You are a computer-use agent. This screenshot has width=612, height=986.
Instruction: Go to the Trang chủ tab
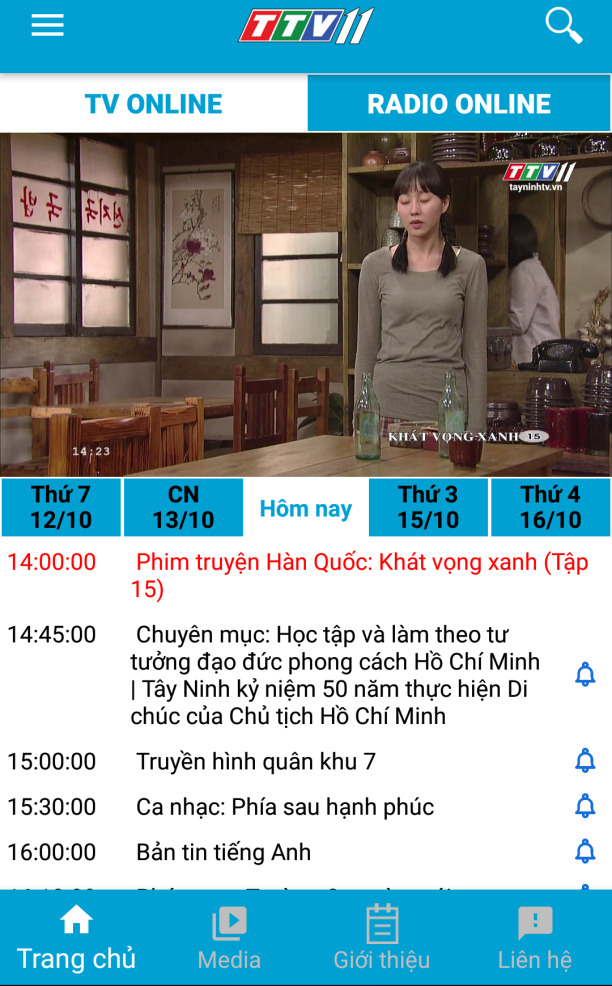coord(76,938)
